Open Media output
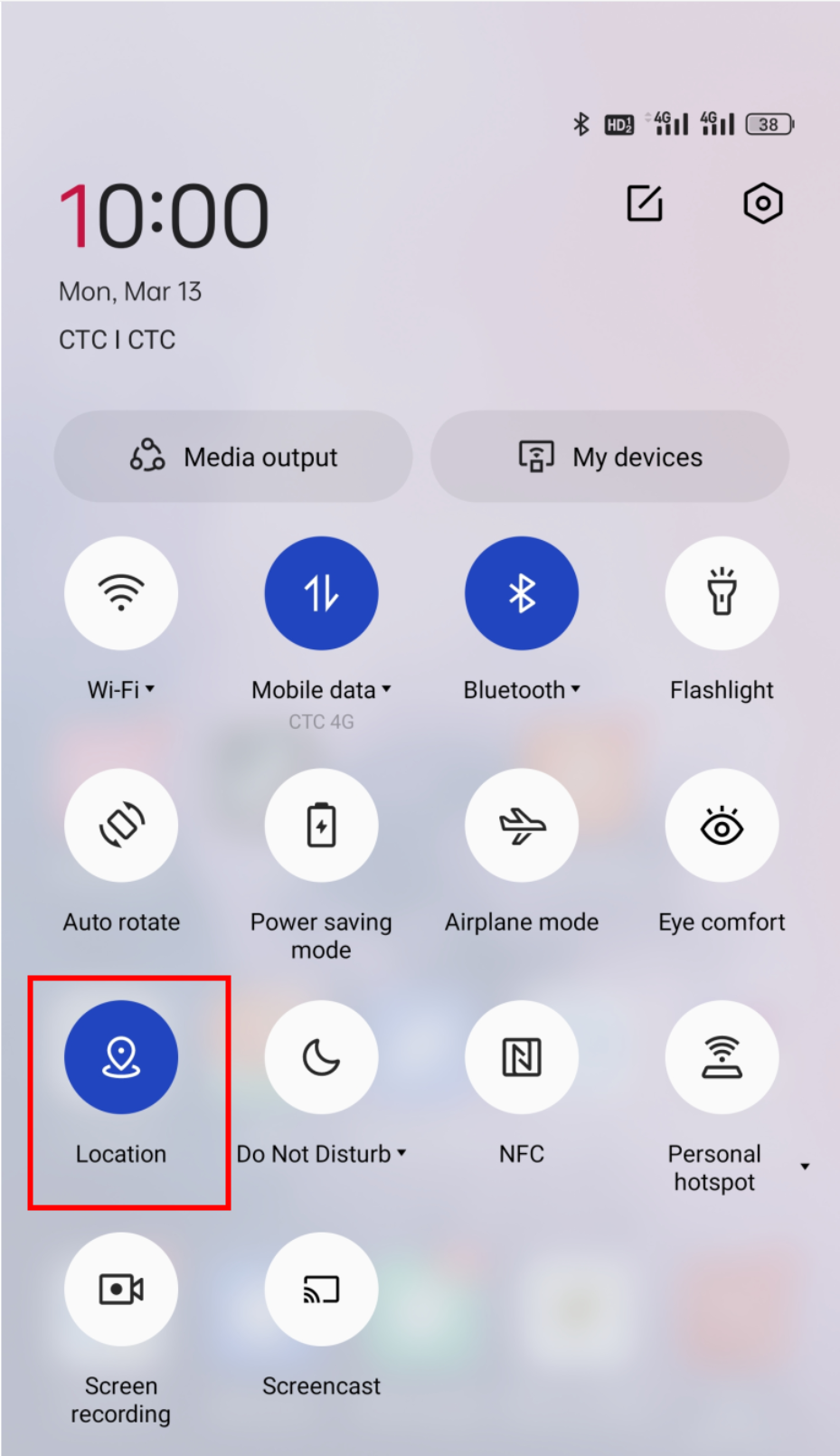The width and height of the screenshot is (840, 1456). pyautogui.click(x=233, y=457)
